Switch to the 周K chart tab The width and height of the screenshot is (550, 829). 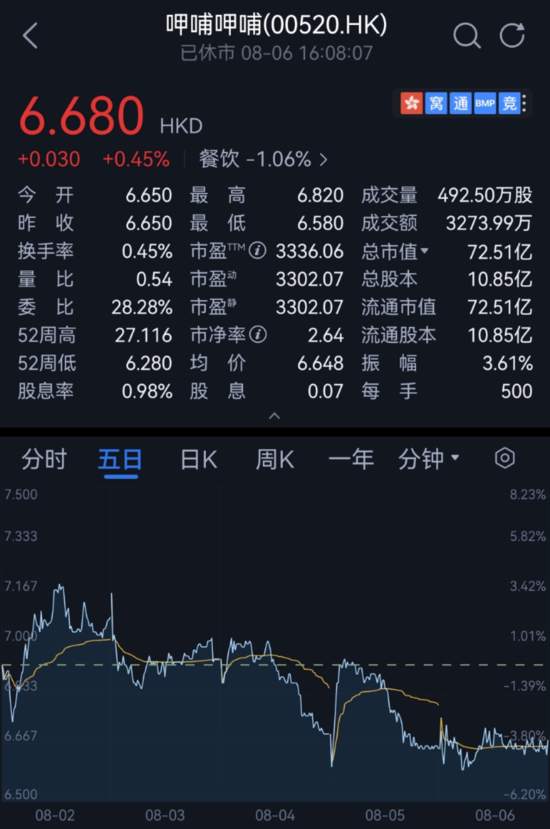tap(275, 459)
